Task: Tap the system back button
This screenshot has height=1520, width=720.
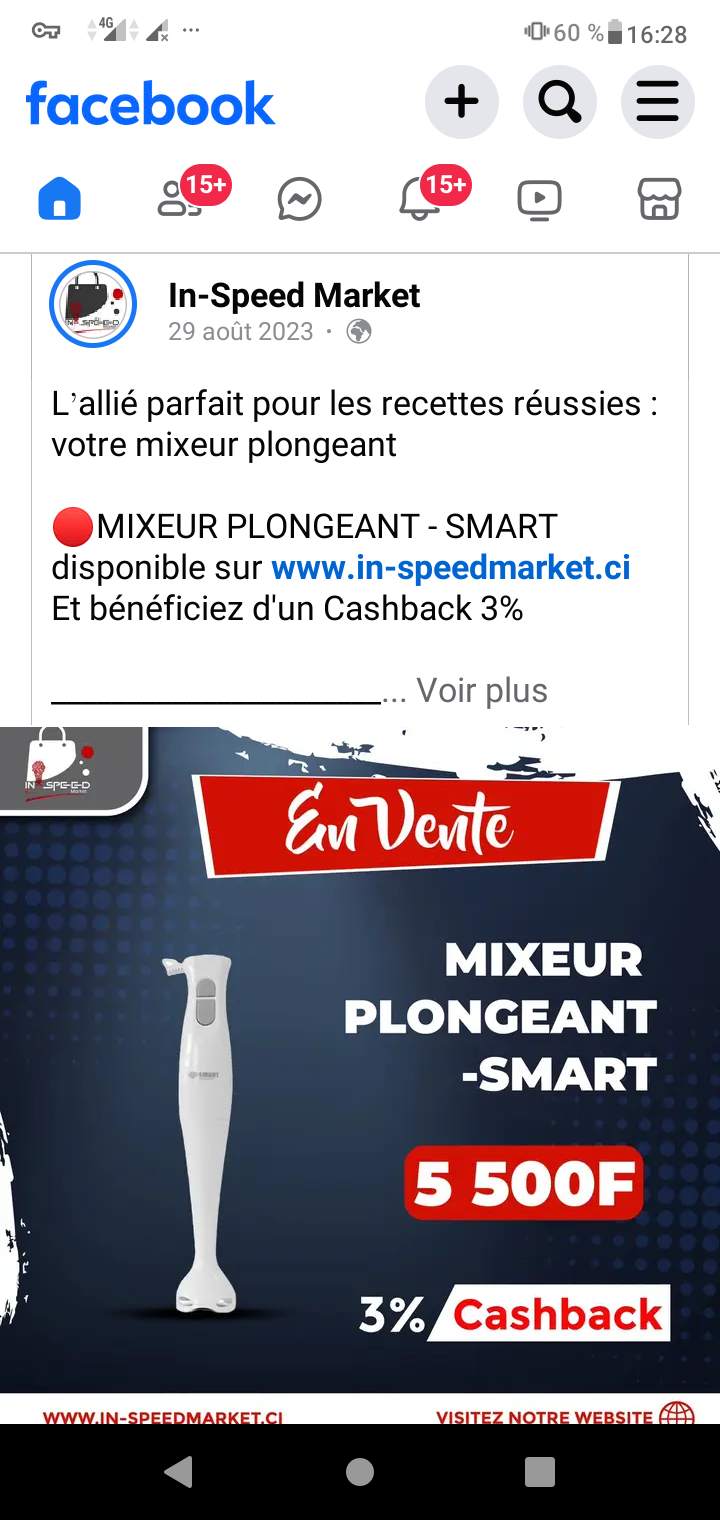Action: (x=179, y=1471)
